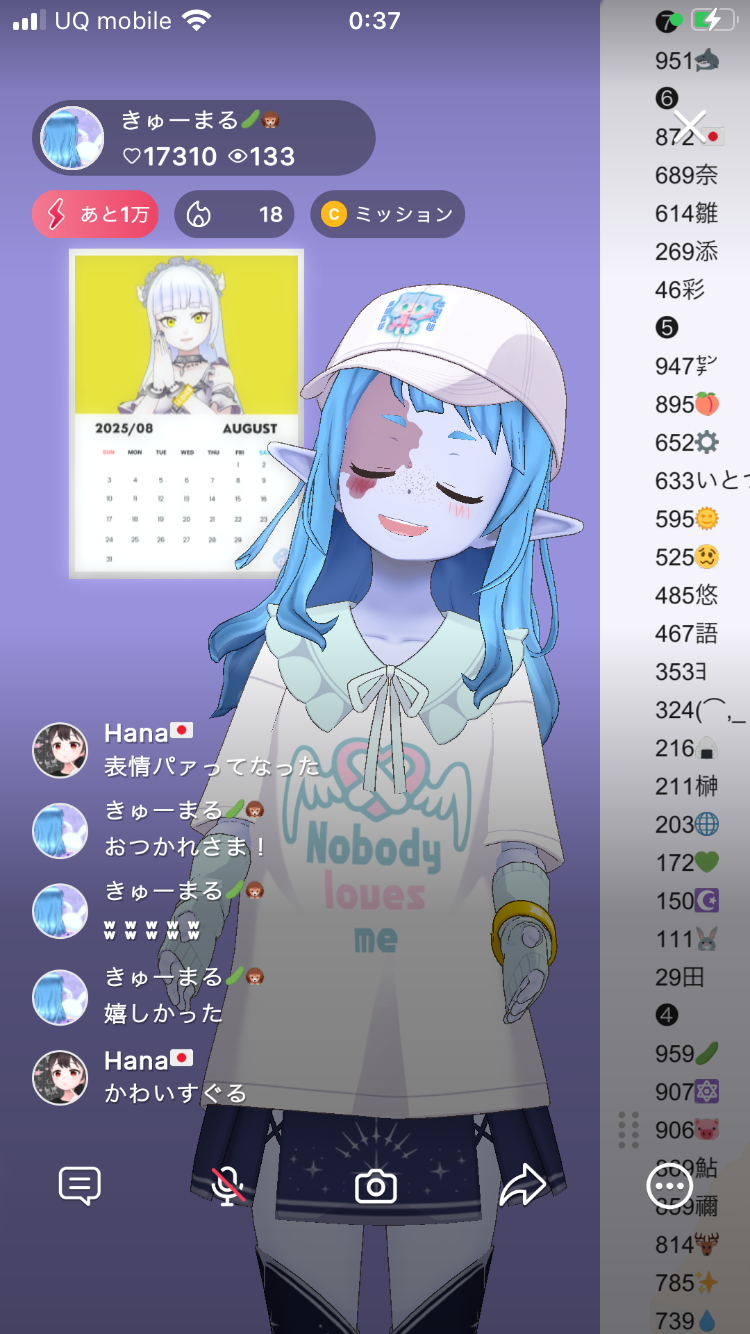Take a screenshot with the camera icon

376,1186
